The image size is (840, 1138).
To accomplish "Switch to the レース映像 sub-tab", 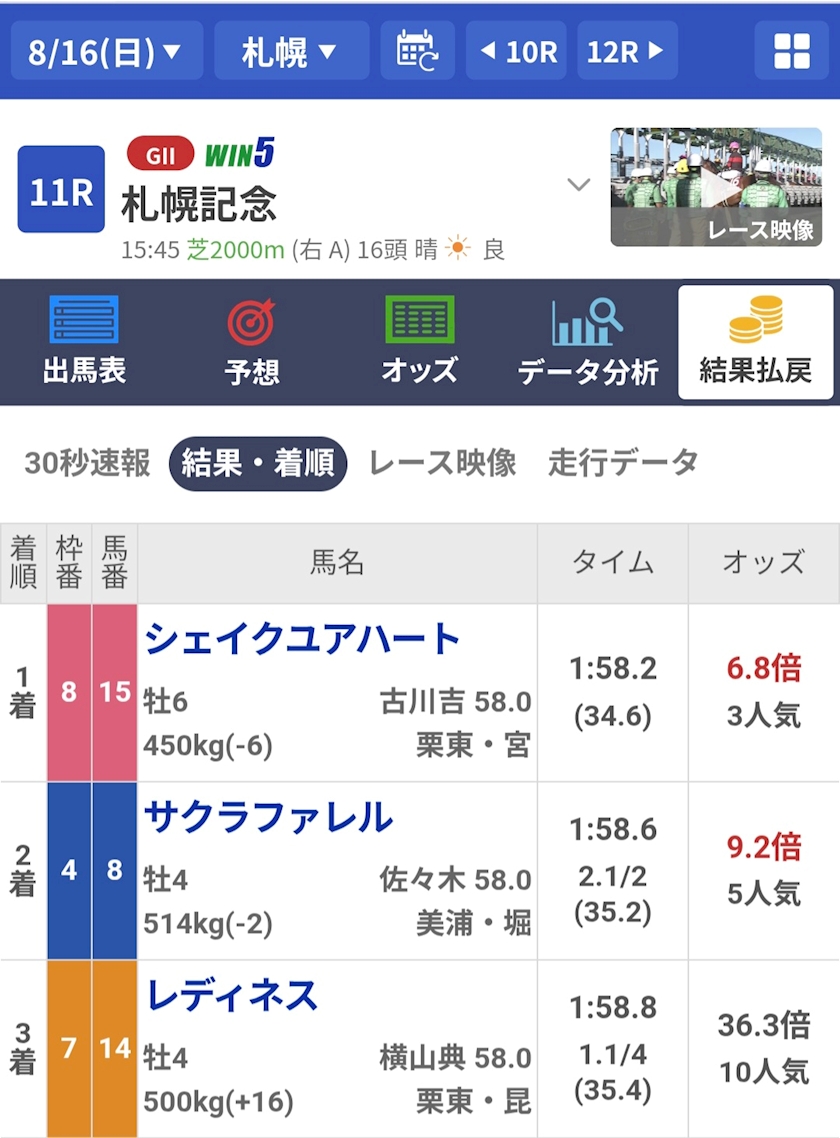I will 443,463.
